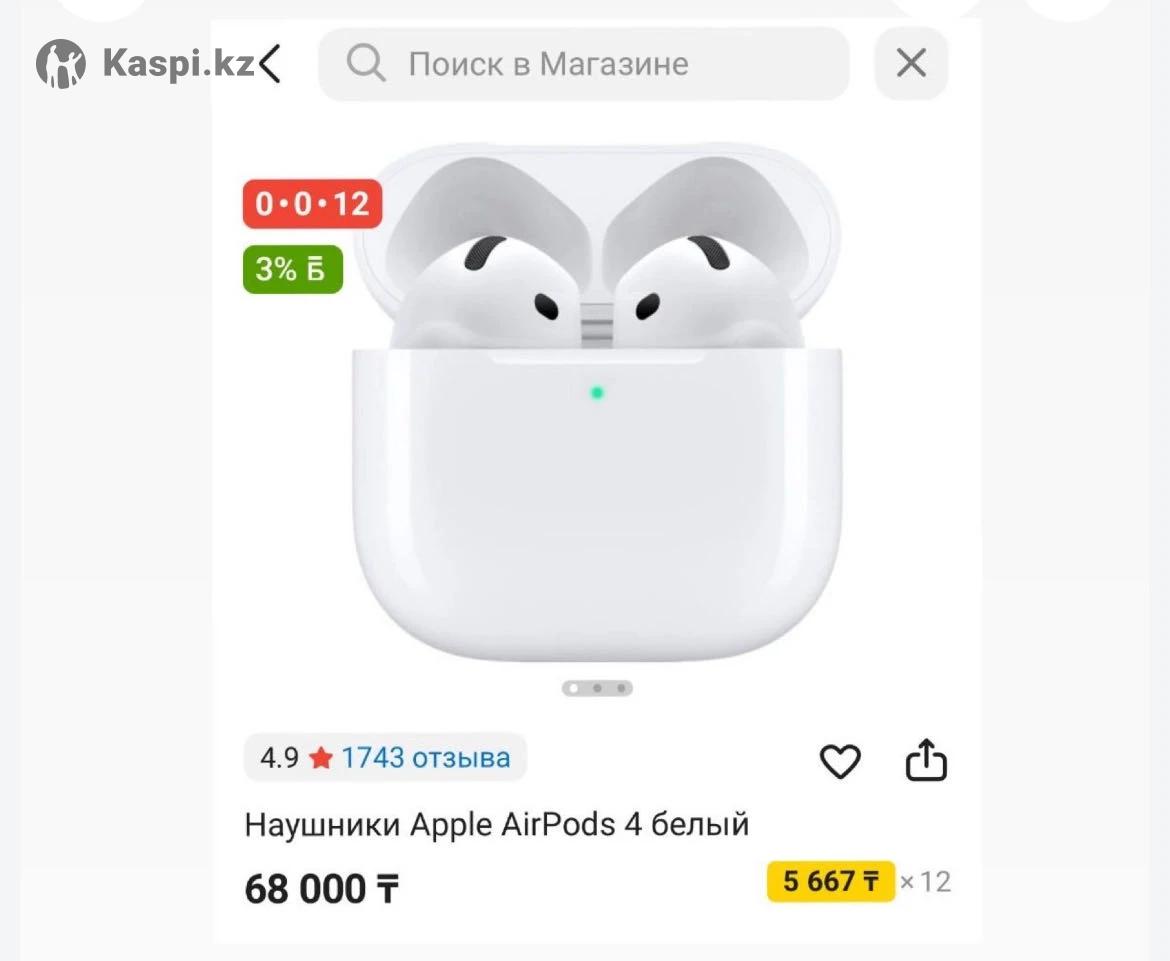1170x961 pixels.
Task: Open the AirPods product image
Action: coord(596,420)
